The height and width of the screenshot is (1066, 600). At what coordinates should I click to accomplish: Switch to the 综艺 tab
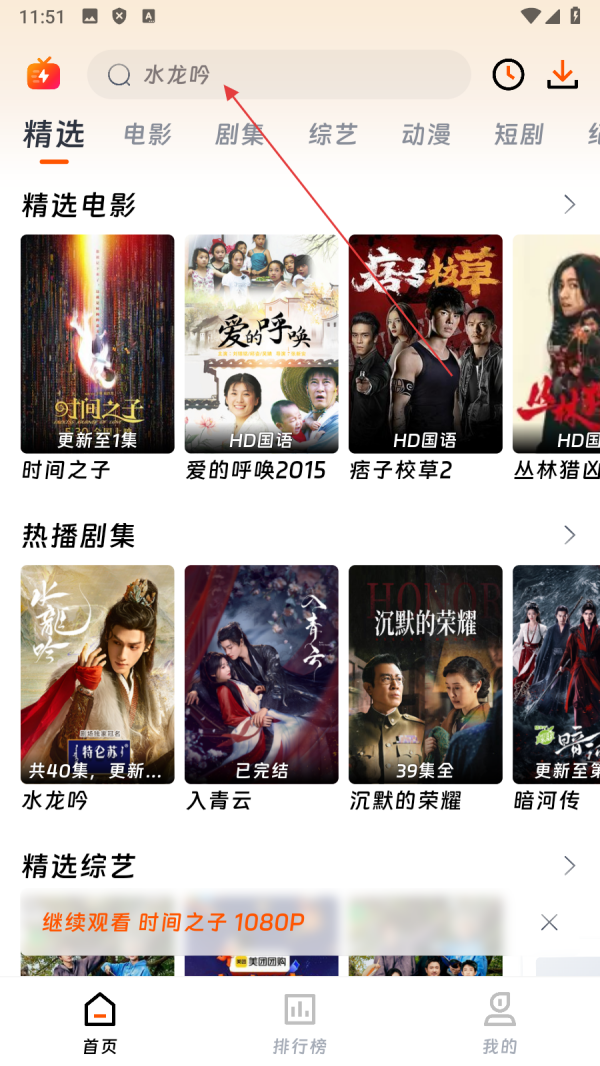click(x=333, y=134)
